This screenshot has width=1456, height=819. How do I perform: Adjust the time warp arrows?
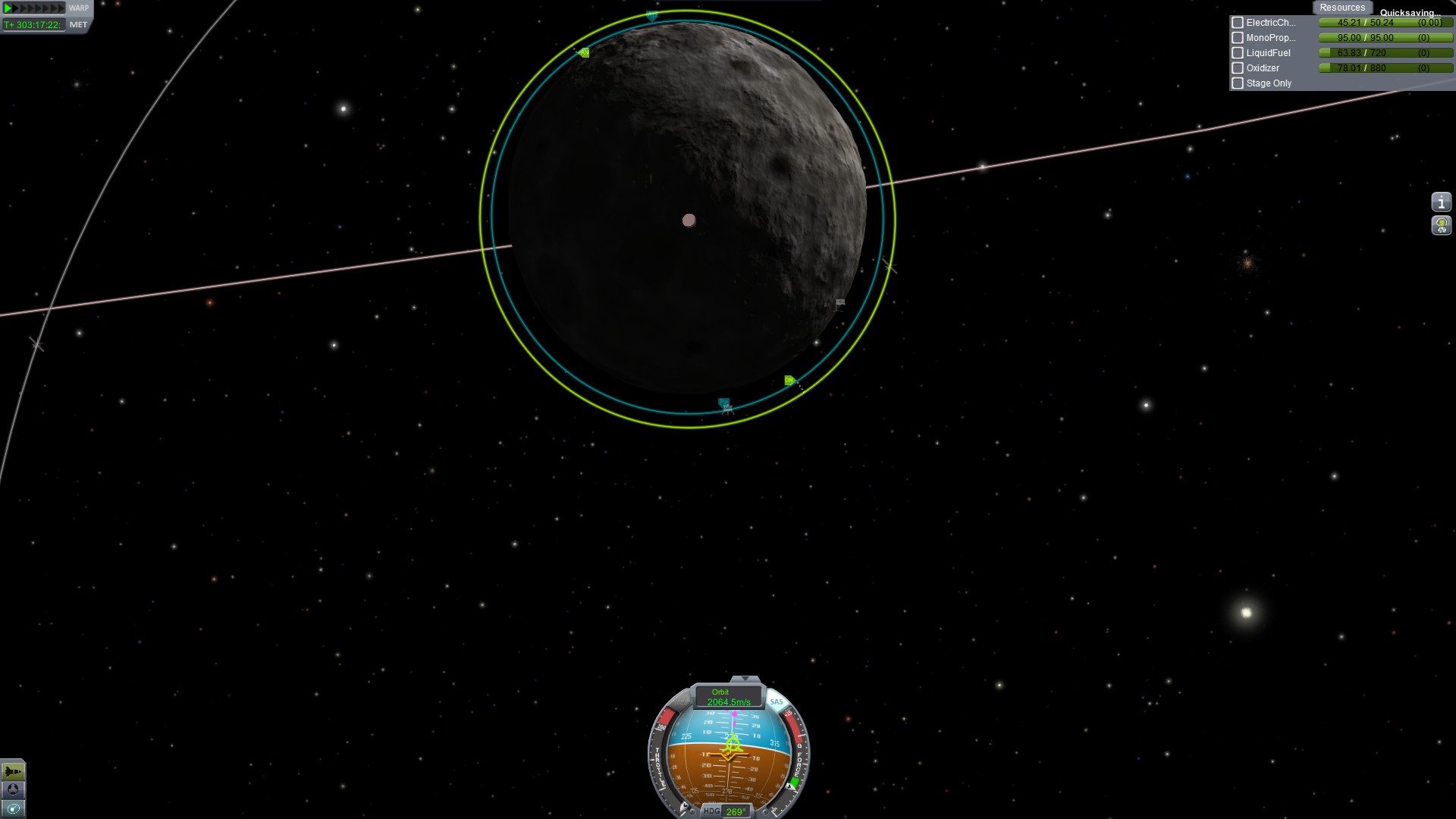click(x=34, y=8)
